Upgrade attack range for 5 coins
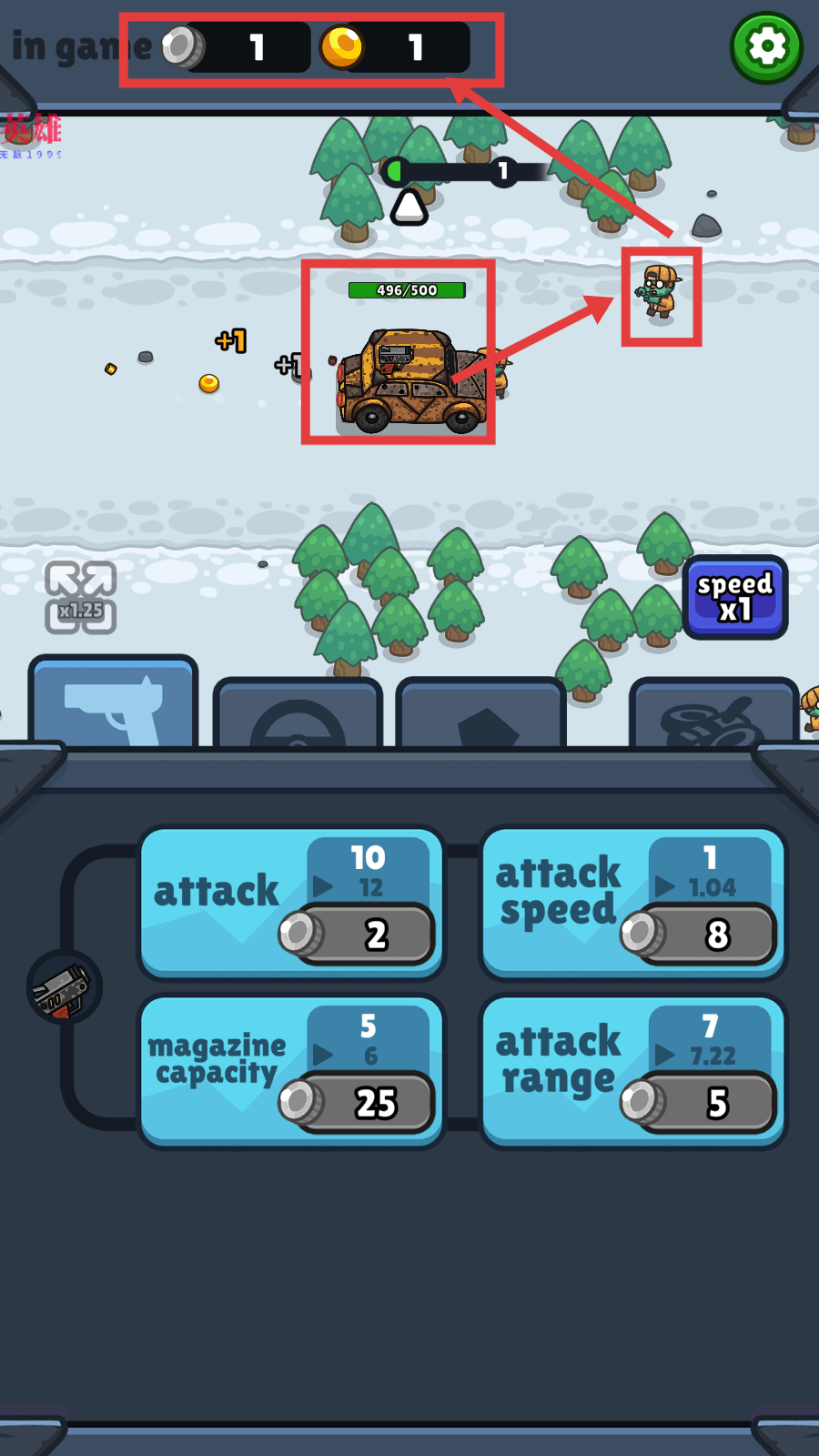Viewport: 819px width, 1456px height. pos(632,1072)
